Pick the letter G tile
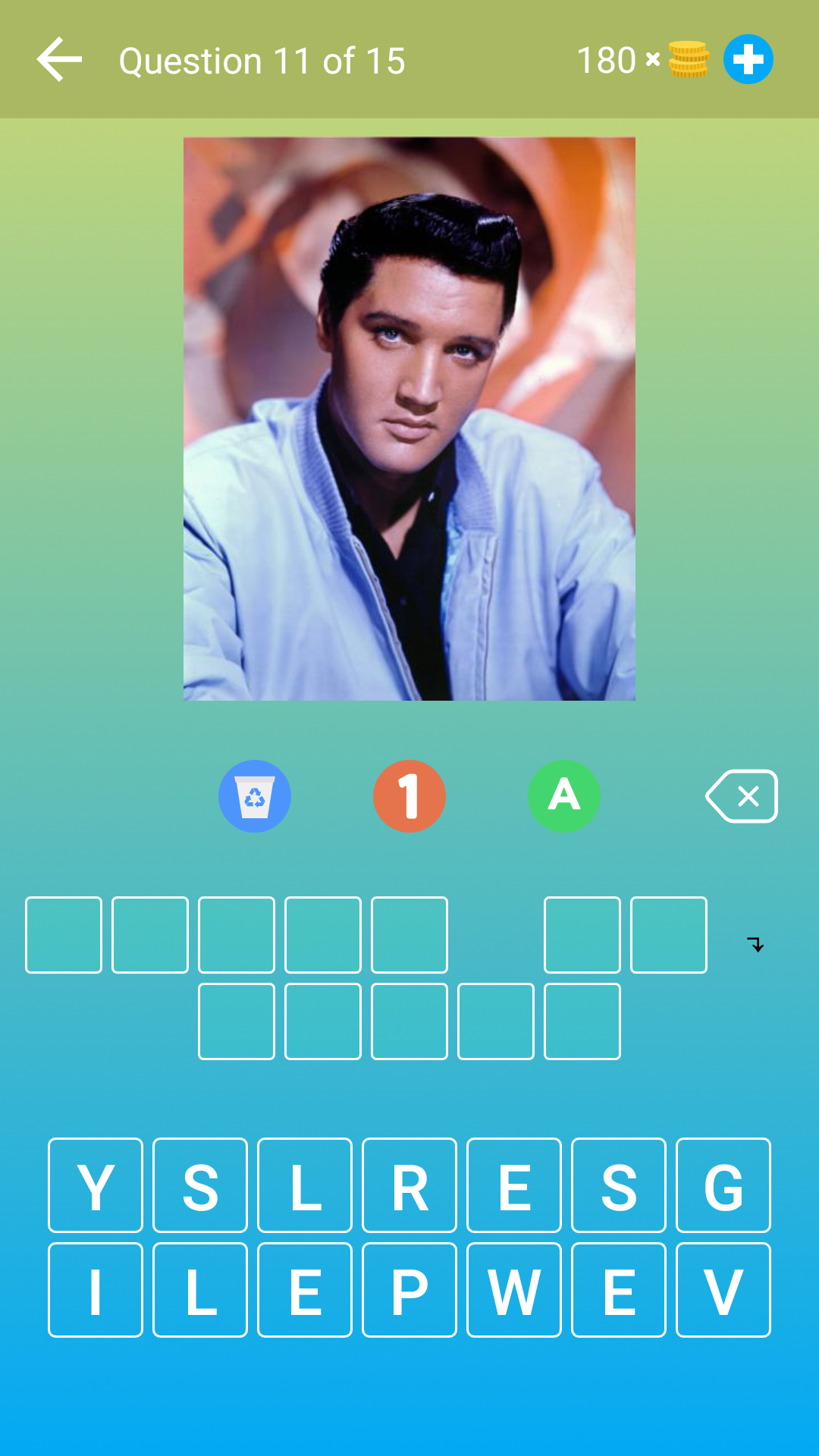 click(x=723, y=1185)
